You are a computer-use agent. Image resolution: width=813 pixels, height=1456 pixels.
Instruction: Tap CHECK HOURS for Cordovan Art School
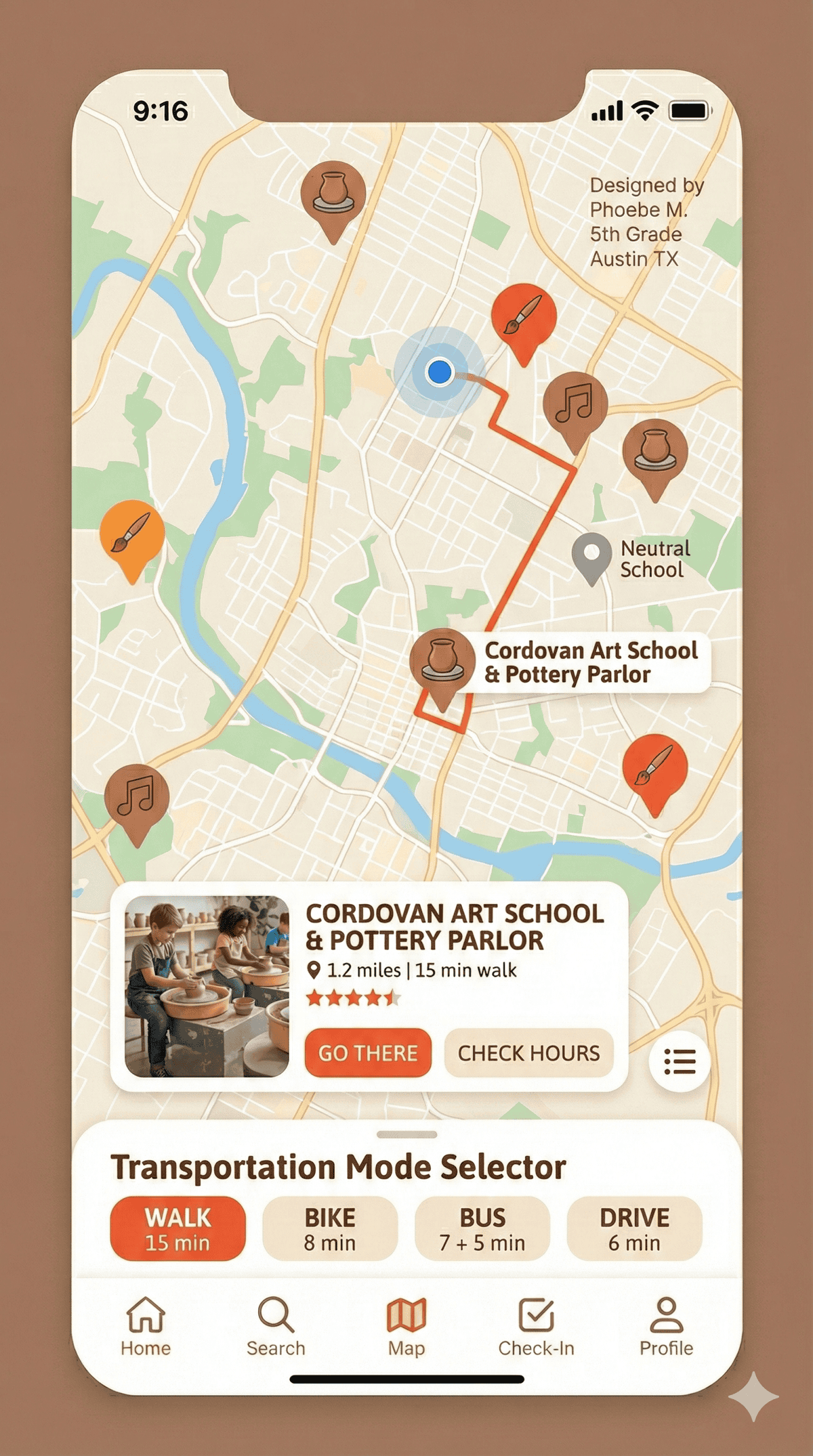coord(528,1052)
